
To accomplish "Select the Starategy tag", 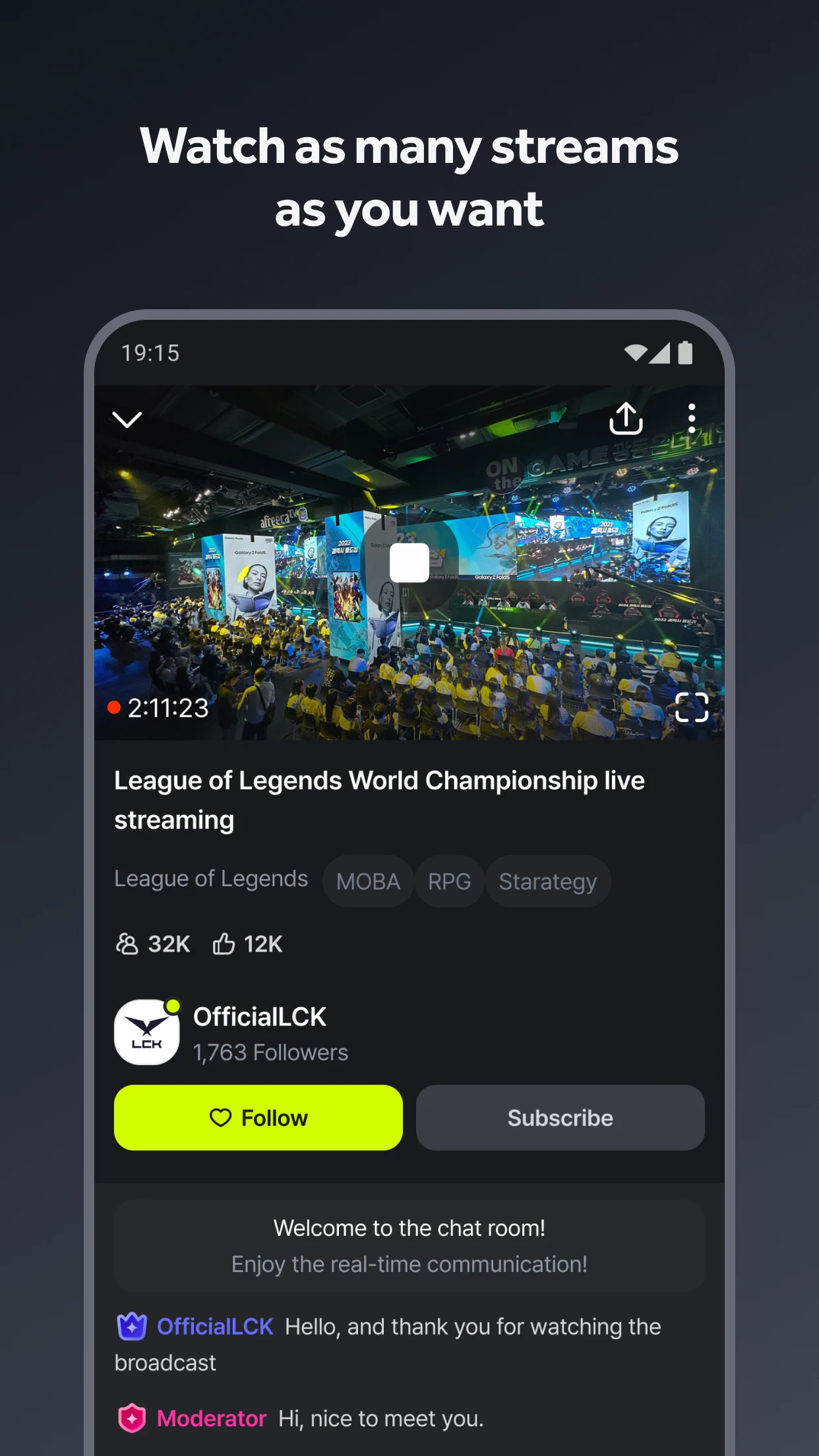I will point(547,881).
